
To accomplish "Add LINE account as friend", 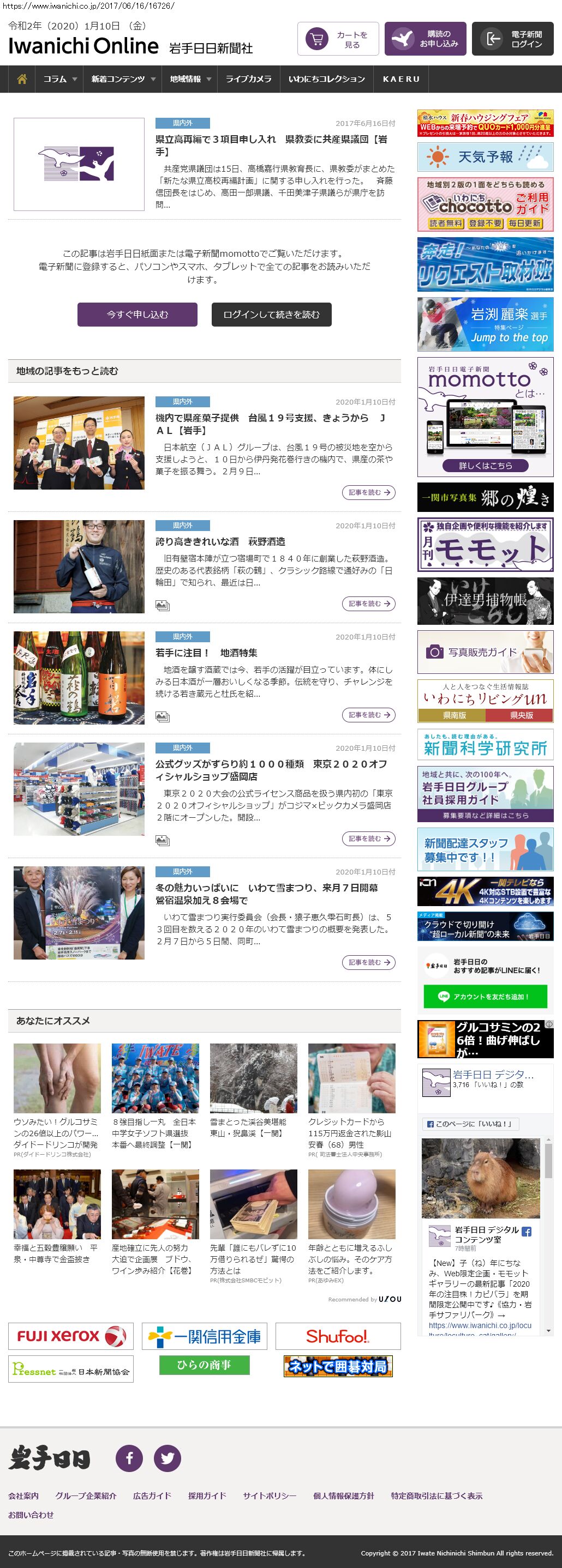I will [x=485, y=997].
